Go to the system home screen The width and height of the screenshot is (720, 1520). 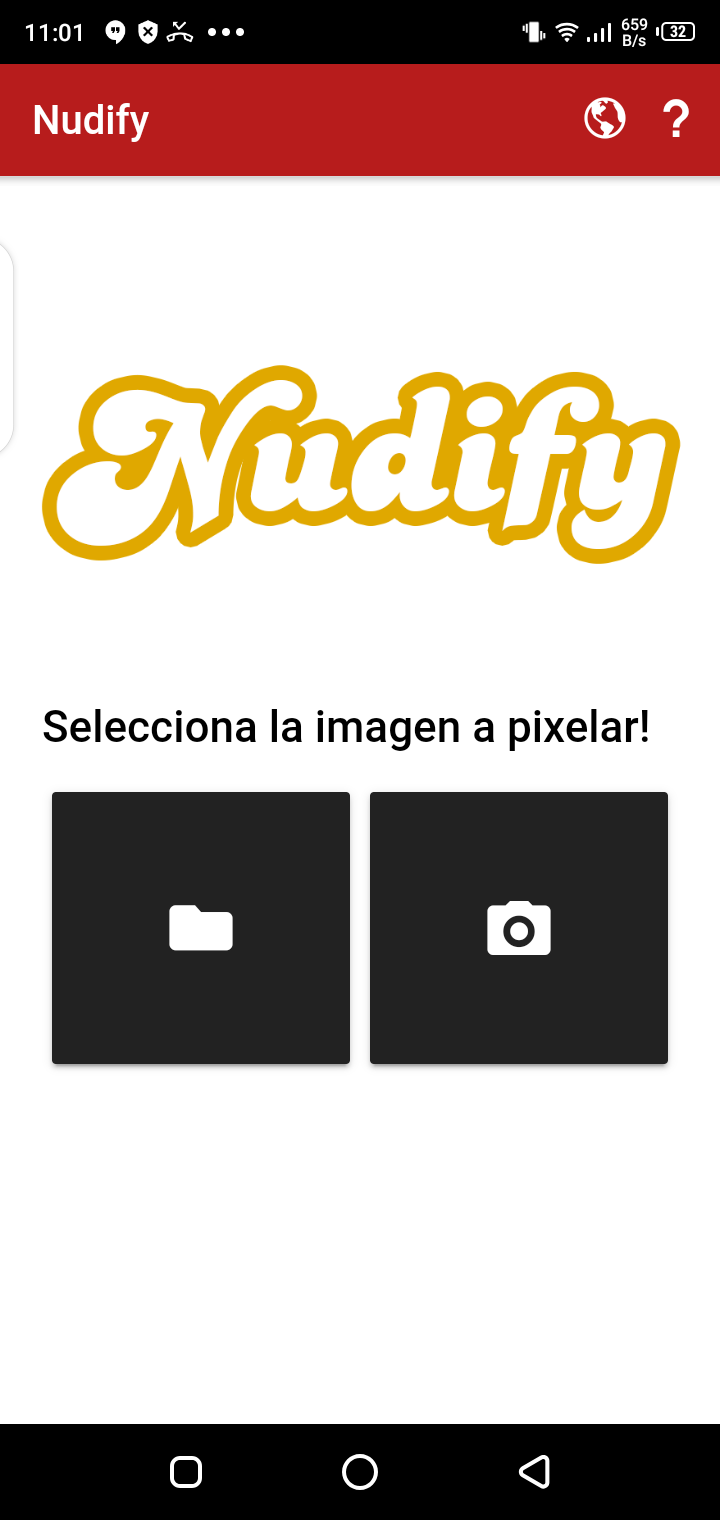[360, 1472]
